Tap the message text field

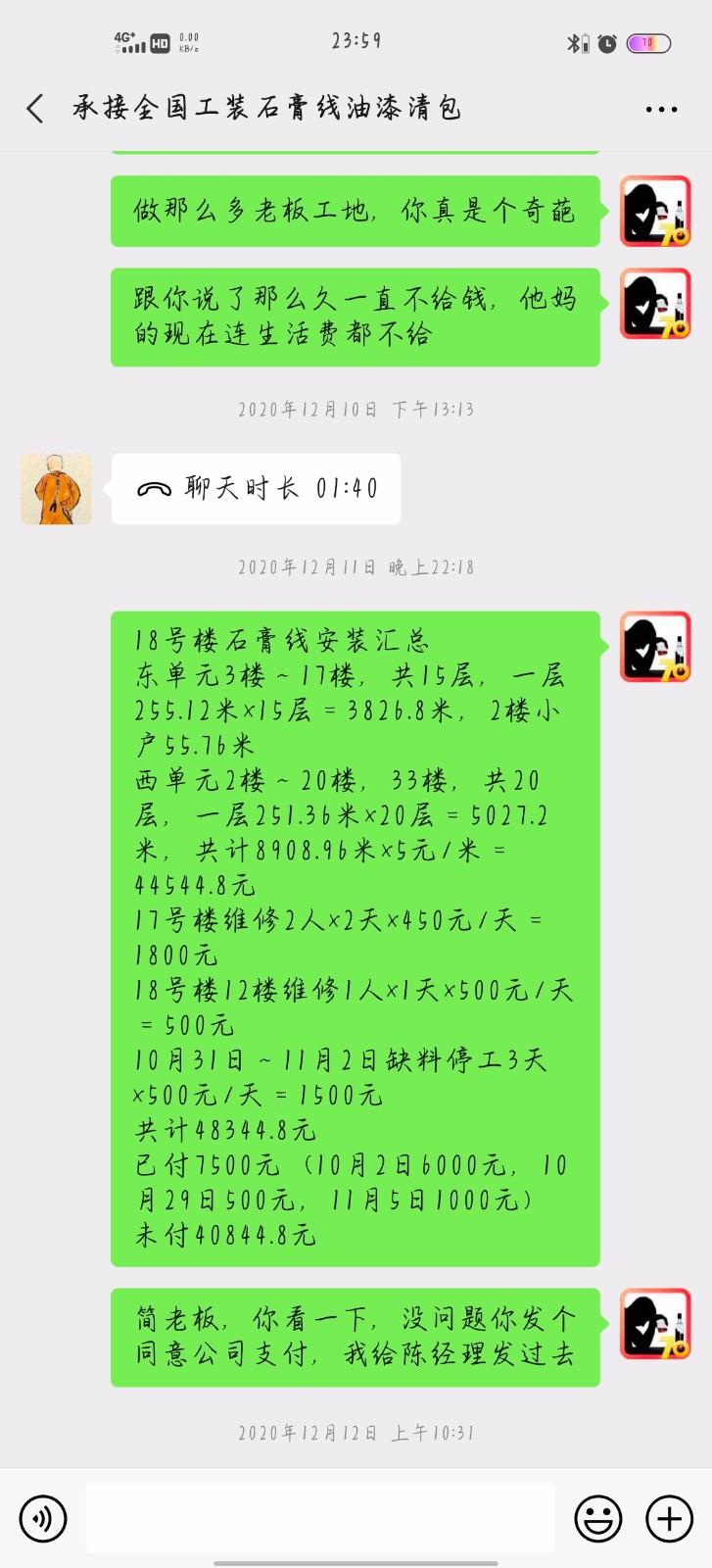320,1518
